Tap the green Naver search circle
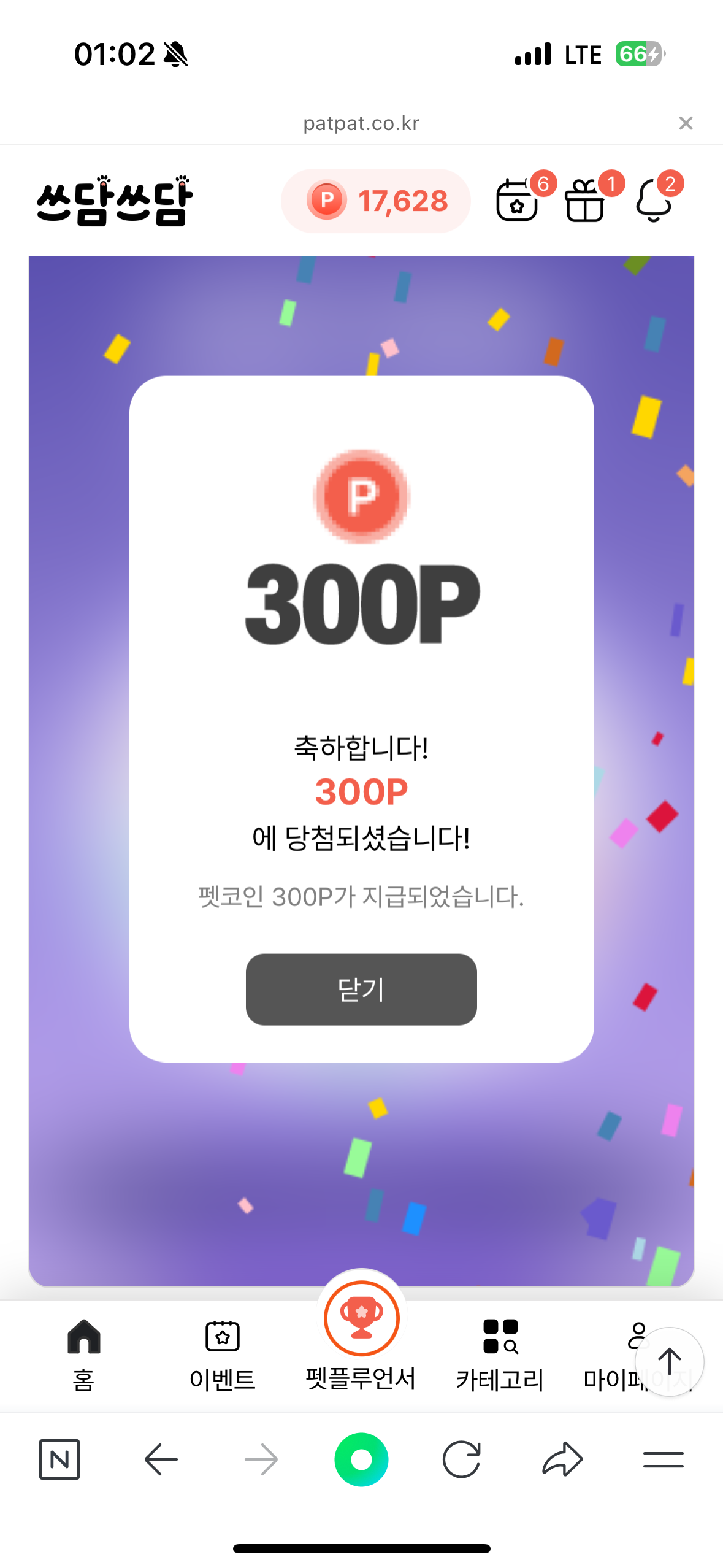This screenshot has height=1568, width=723. (361, 1459)
